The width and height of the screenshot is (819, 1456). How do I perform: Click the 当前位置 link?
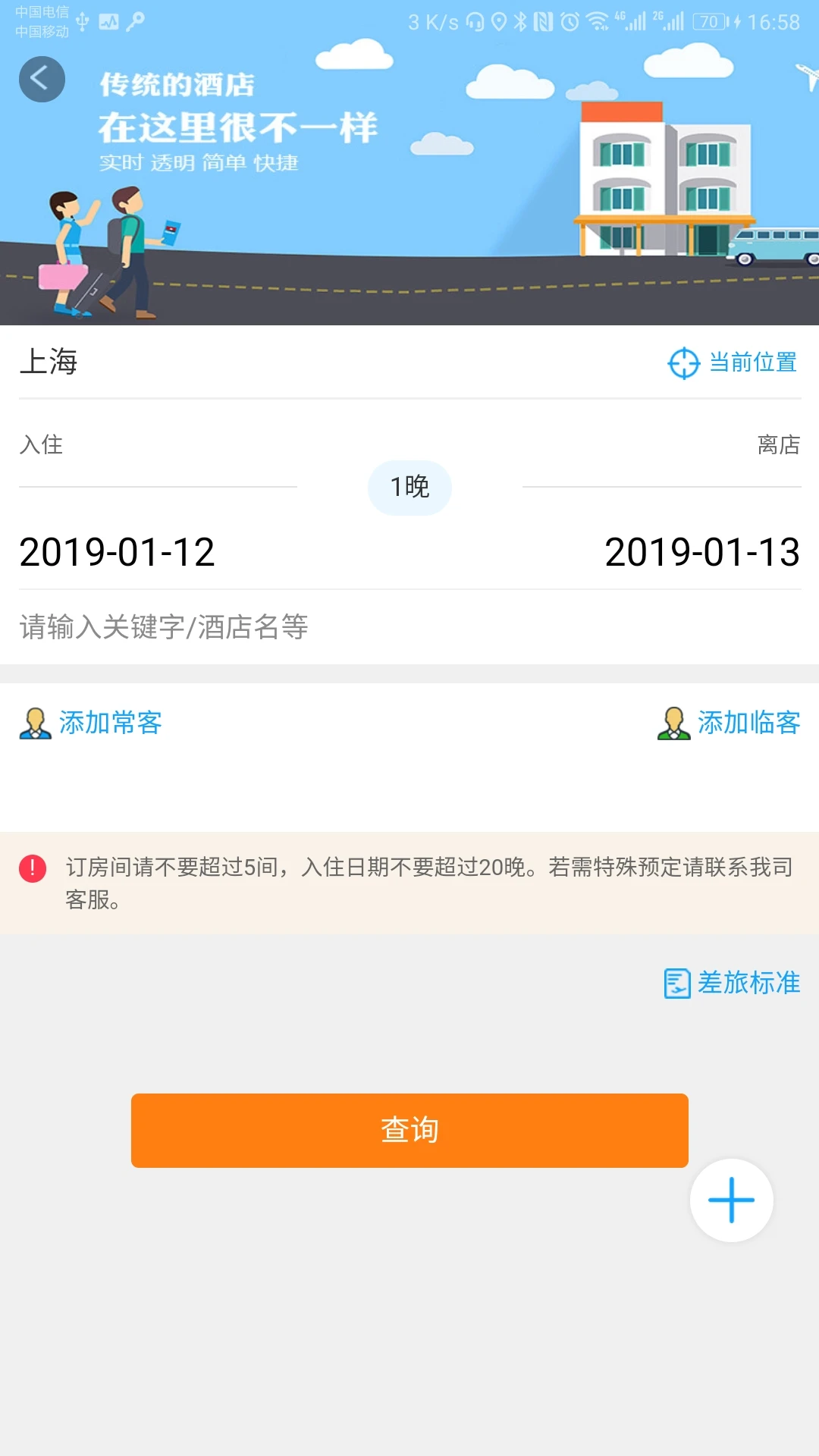point(752,362)
